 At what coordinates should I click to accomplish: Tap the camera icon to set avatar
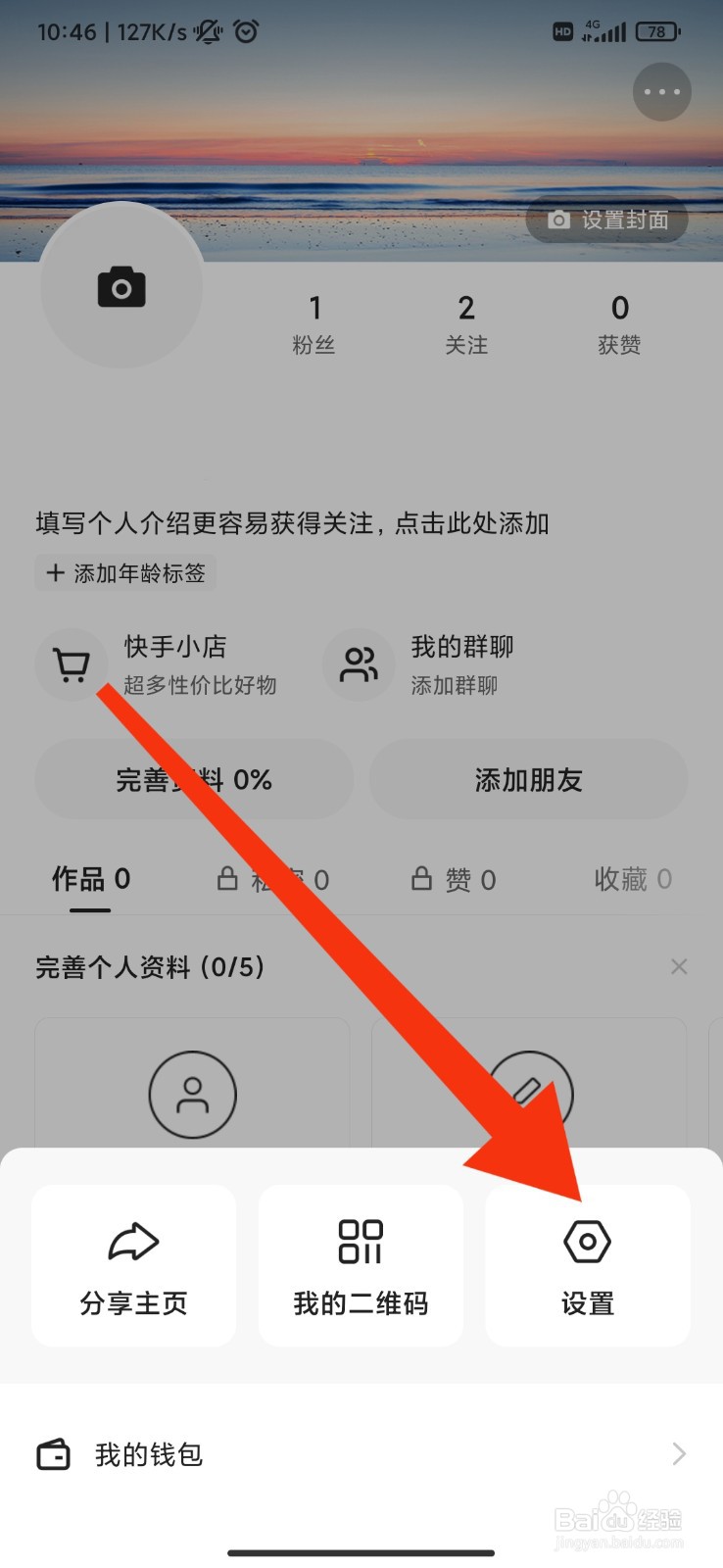pyautogui.click(x=121, y=285)
